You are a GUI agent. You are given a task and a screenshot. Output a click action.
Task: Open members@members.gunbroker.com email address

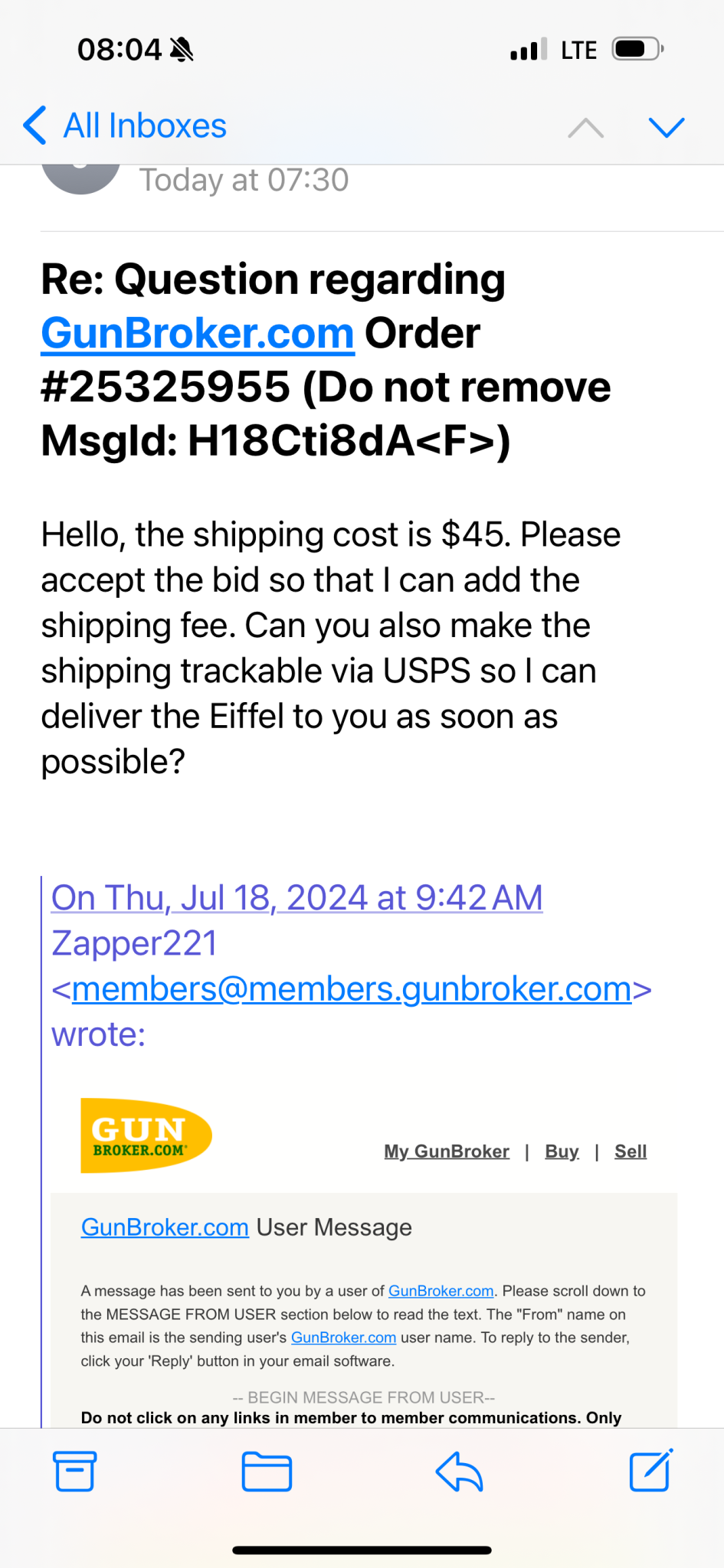click(x=351, y=988)
